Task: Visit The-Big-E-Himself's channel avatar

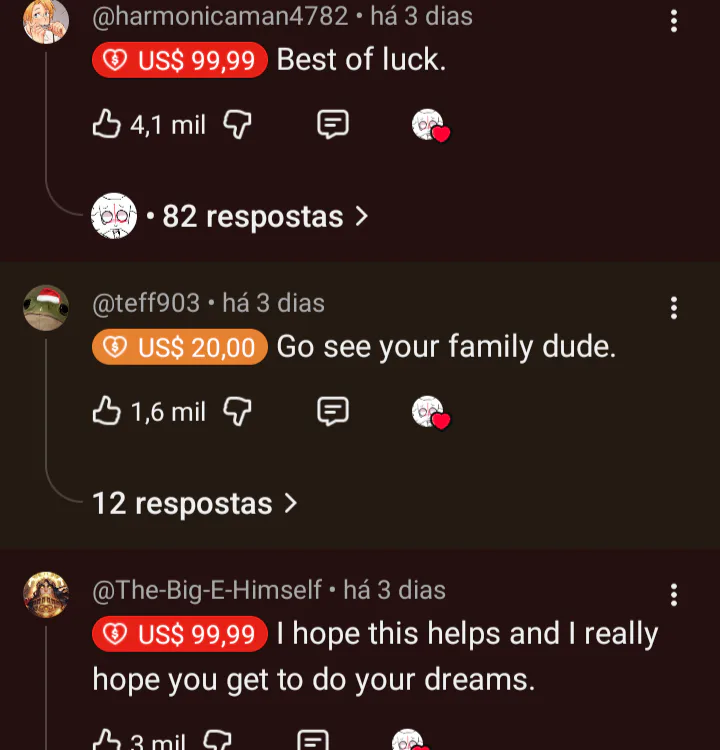Action: [x=46, y=595]
